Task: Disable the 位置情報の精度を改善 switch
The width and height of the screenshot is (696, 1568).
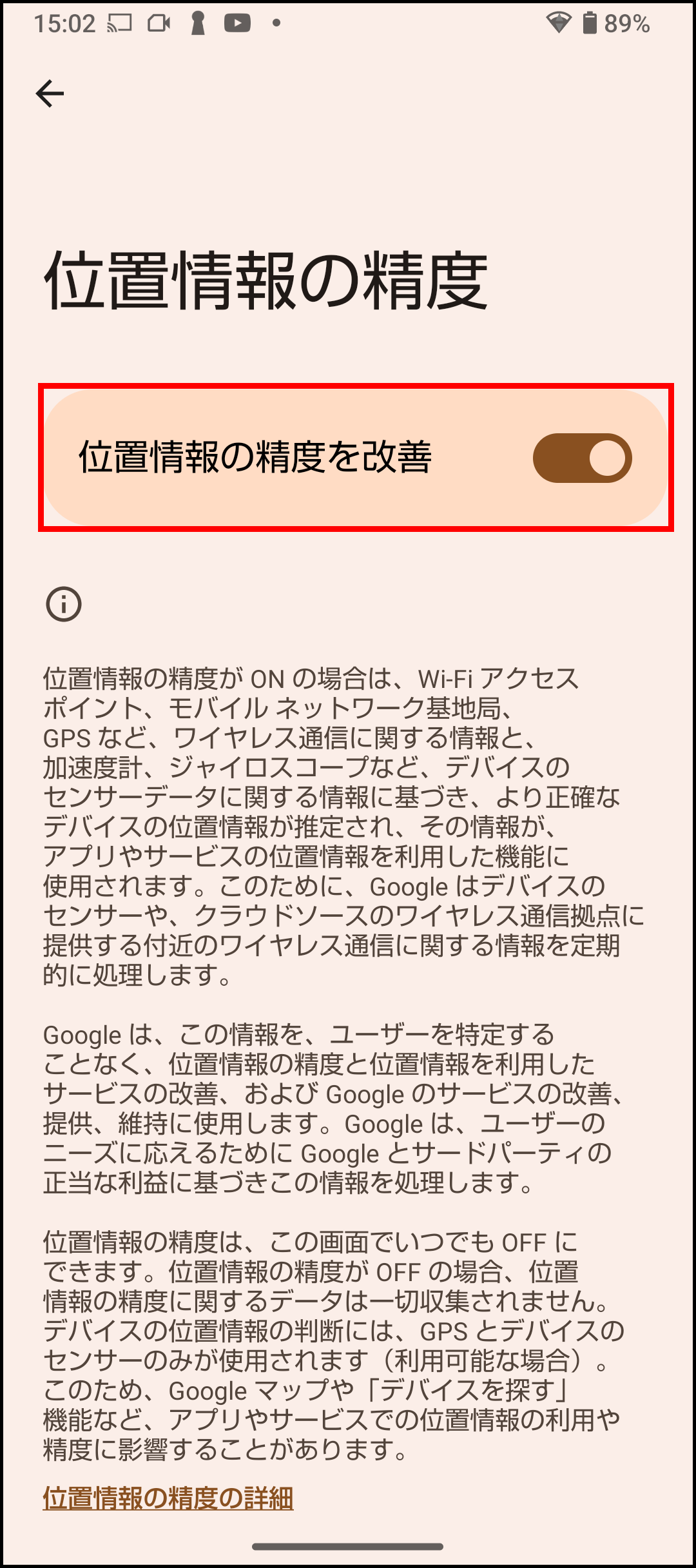Action: click(582, 458)
